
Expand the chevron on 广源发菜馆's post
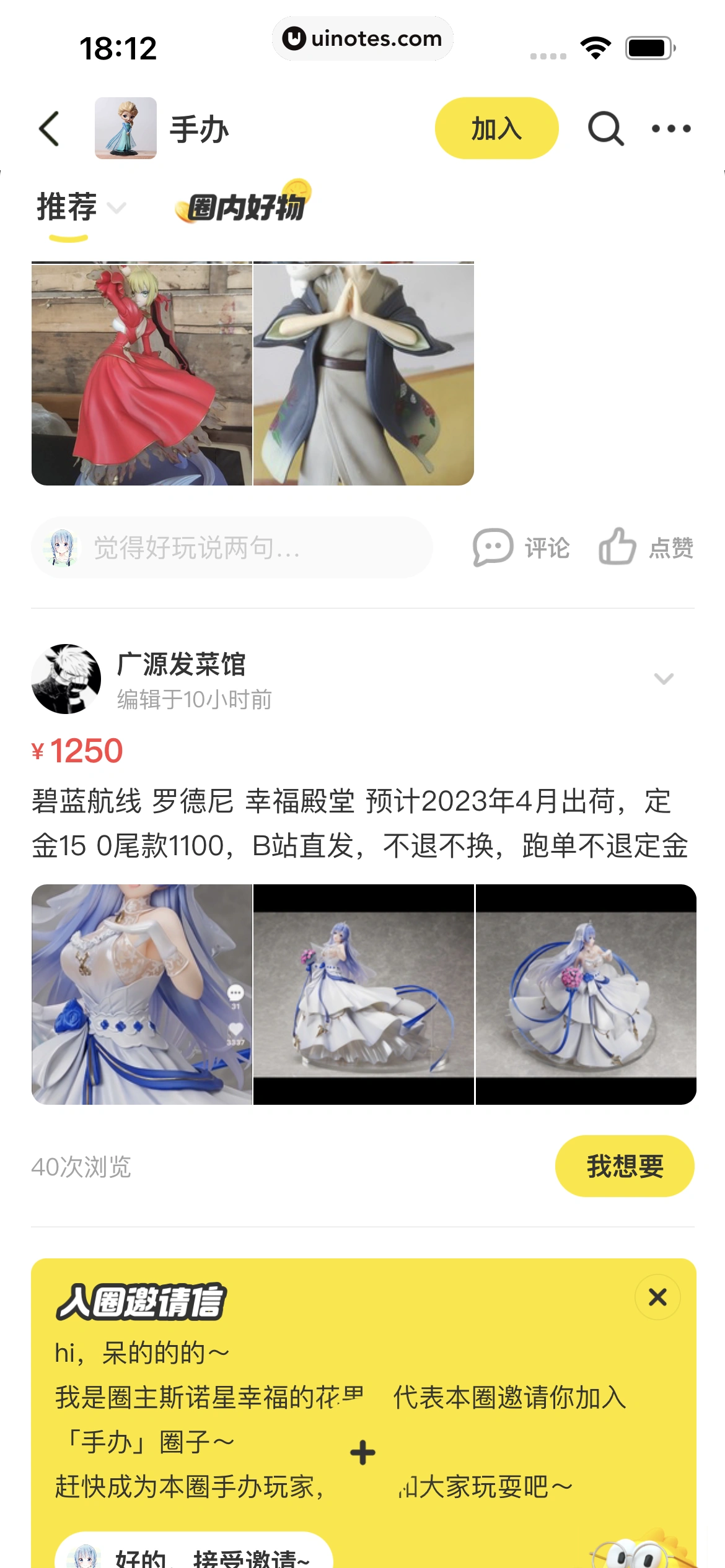point(664,679)
